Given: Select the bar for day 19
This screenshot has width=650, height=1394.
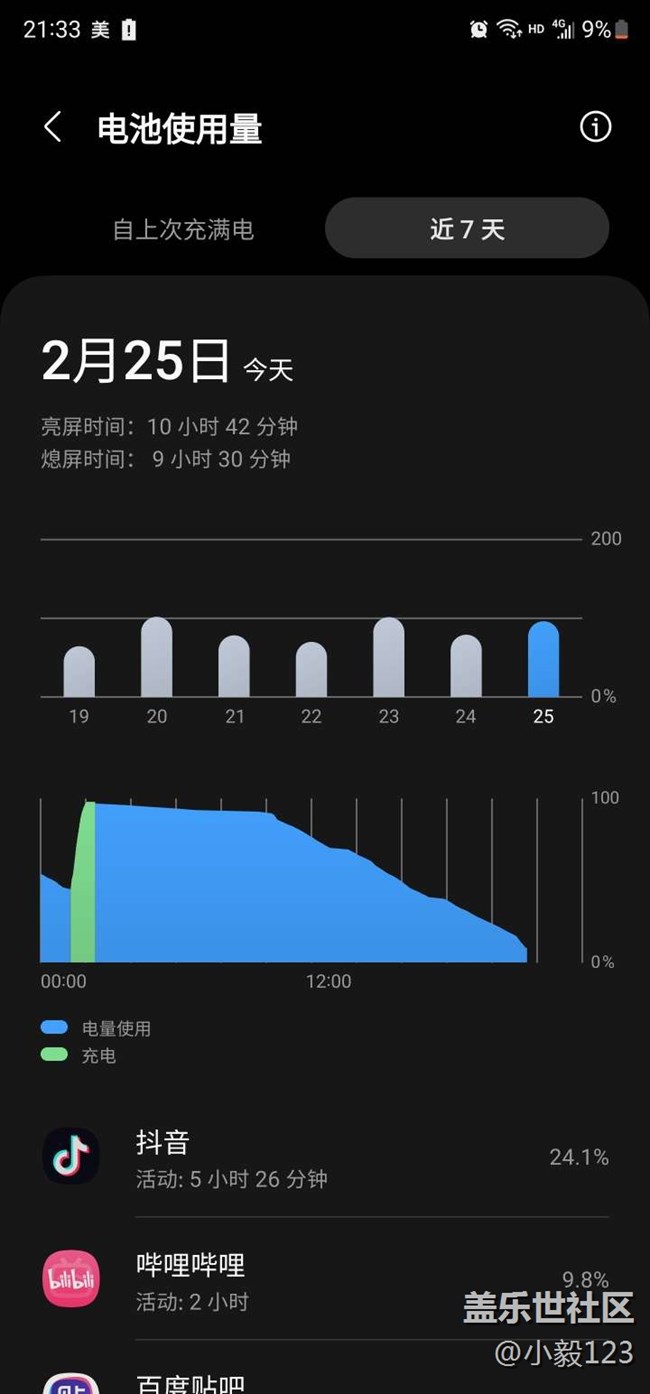Looking at the screenshot, I should coord(79,672).
